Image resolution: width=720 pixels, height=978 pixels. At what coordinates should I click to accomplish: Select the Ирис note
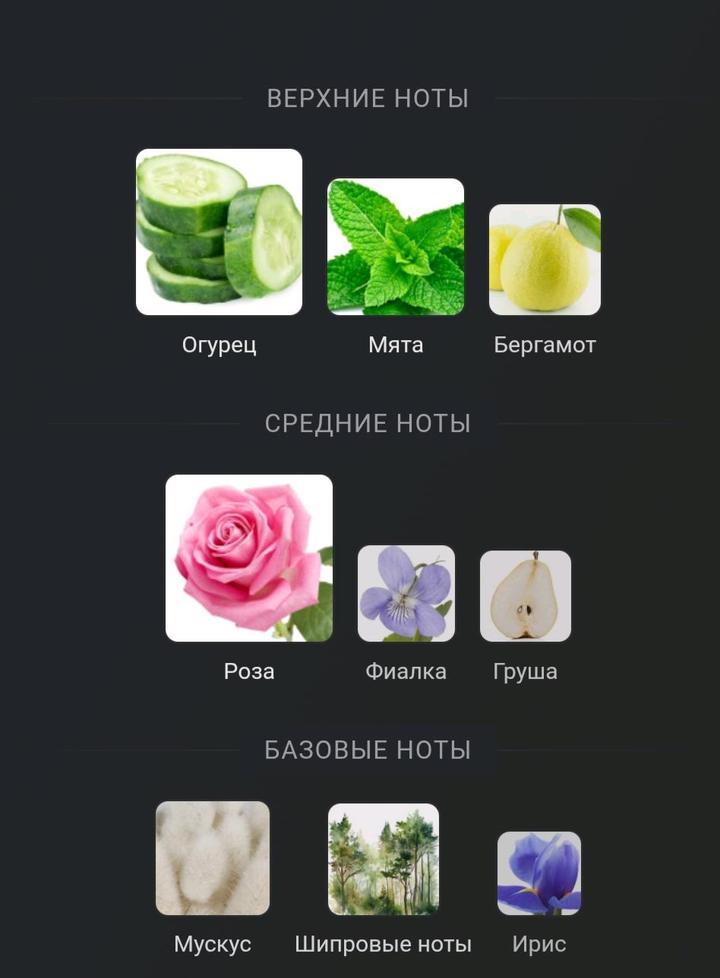point(539,873)
